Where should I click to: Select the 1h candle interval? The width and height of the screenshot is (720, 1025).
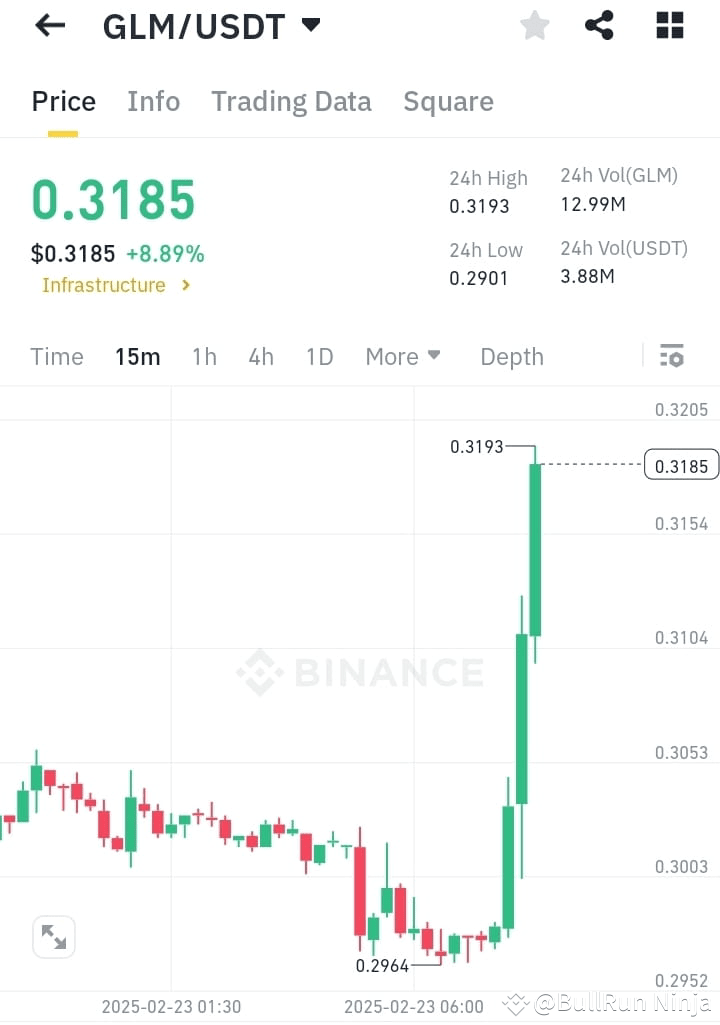(204, 356)
